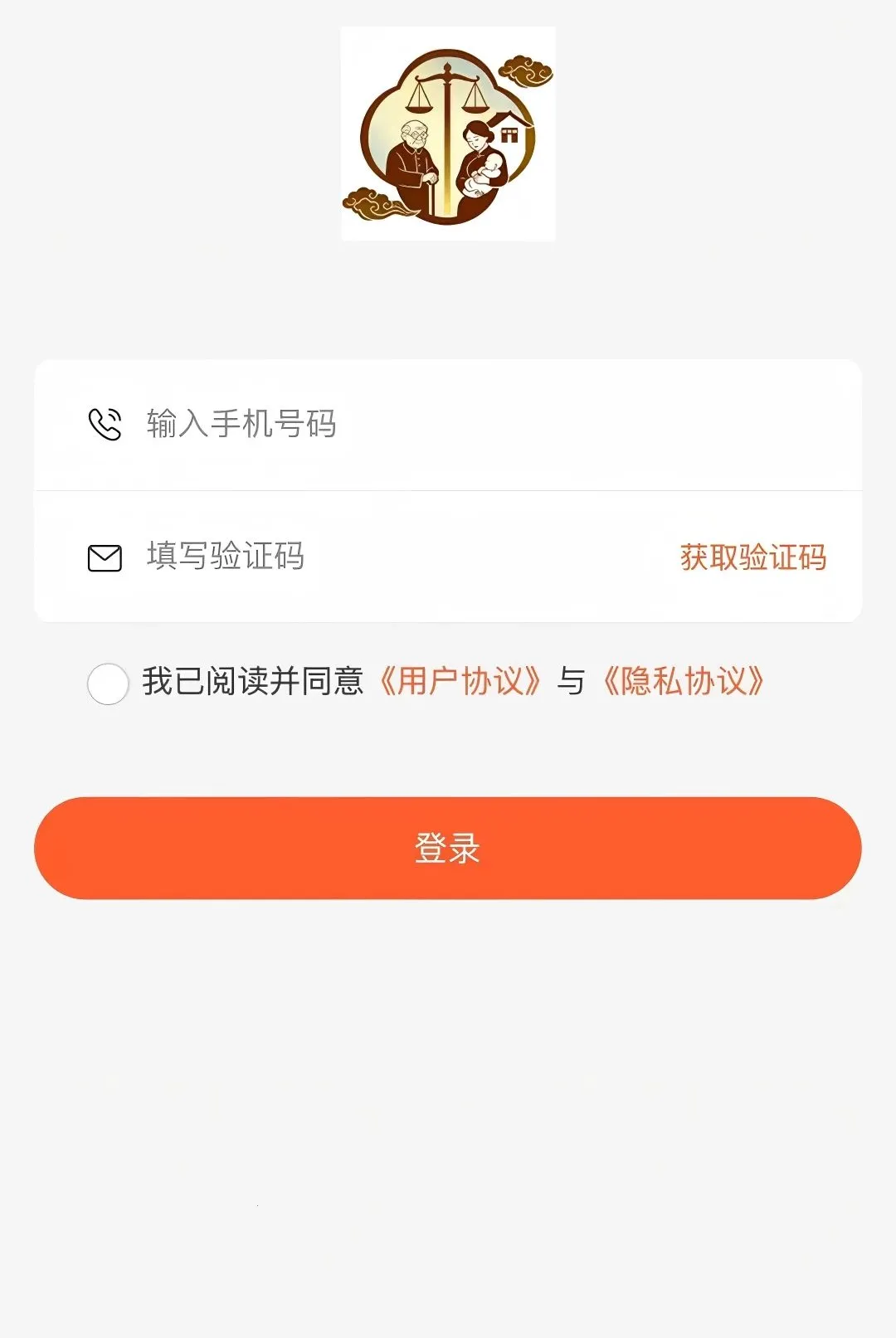Tap the phone number input field

[448, 425]
